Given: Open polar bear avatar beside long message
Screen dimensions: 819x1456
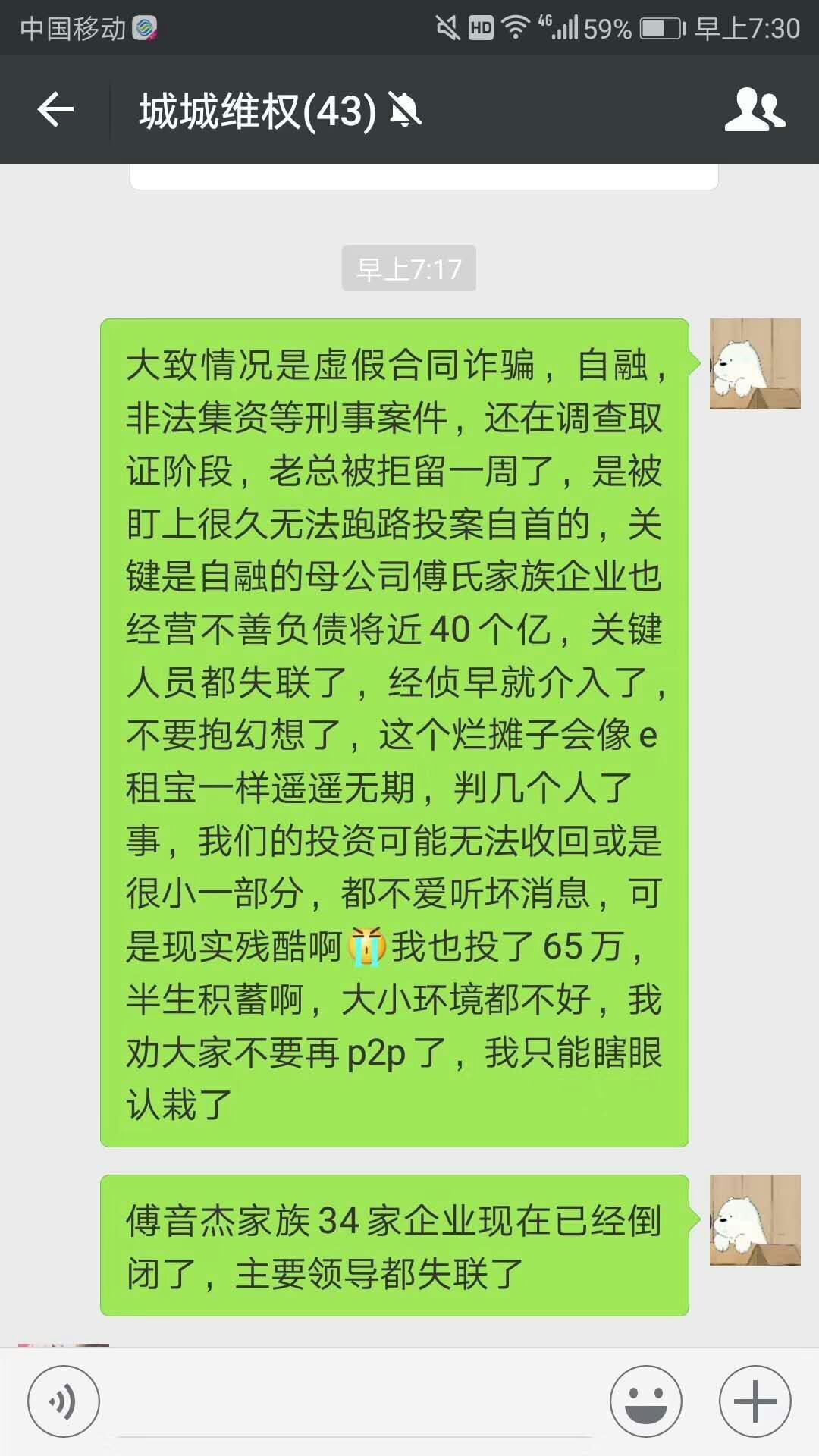Looking at the screenshot, I should [x=755, y=364].
